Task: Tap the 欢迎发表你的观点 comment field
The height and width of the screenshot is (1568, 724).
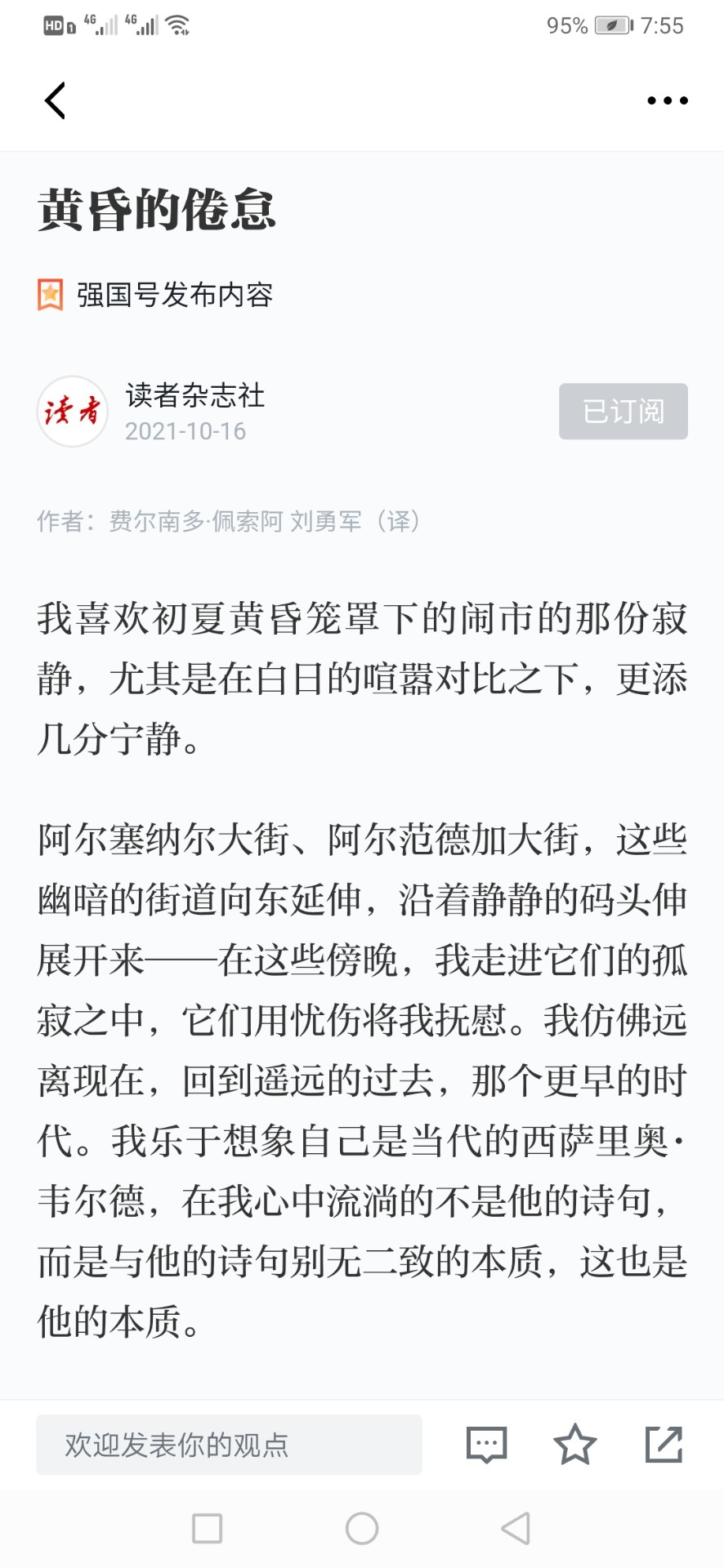Action: click(229, 1445)
